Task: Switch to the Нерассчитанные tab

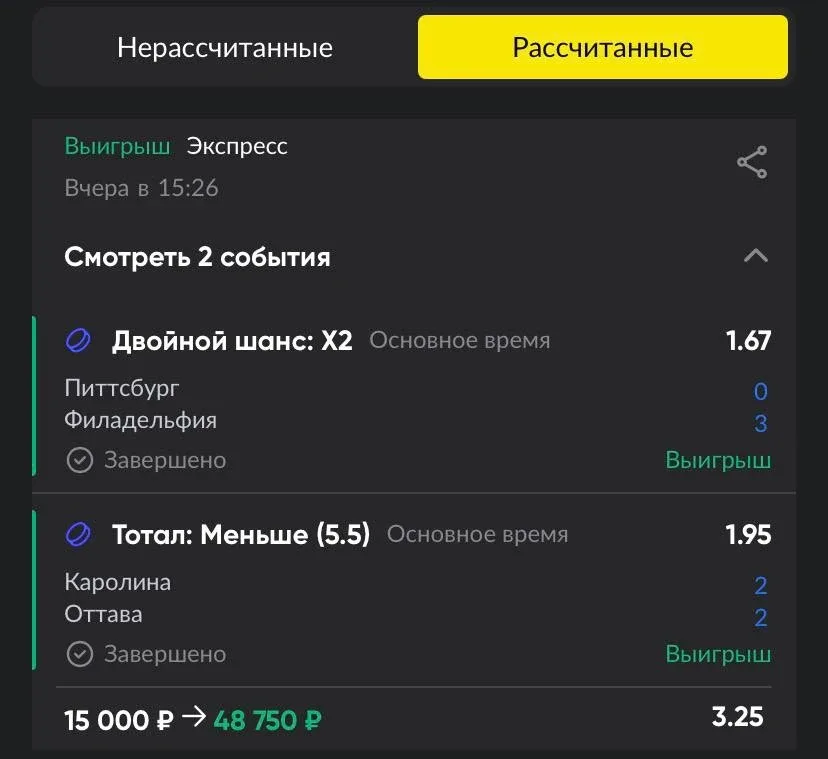Action: click(225, 48)
